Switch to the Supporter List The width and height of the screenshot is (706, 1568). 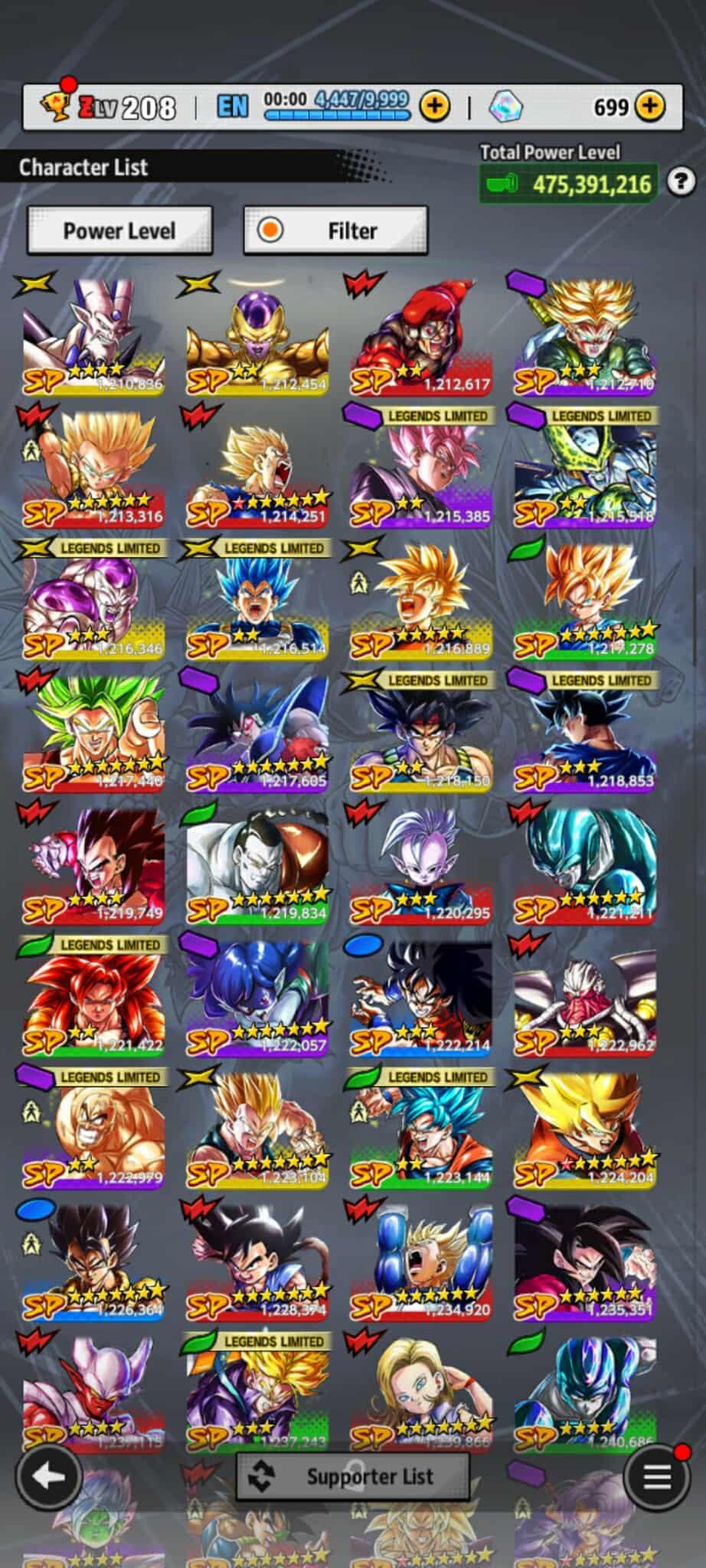(x=353, y=1476)
